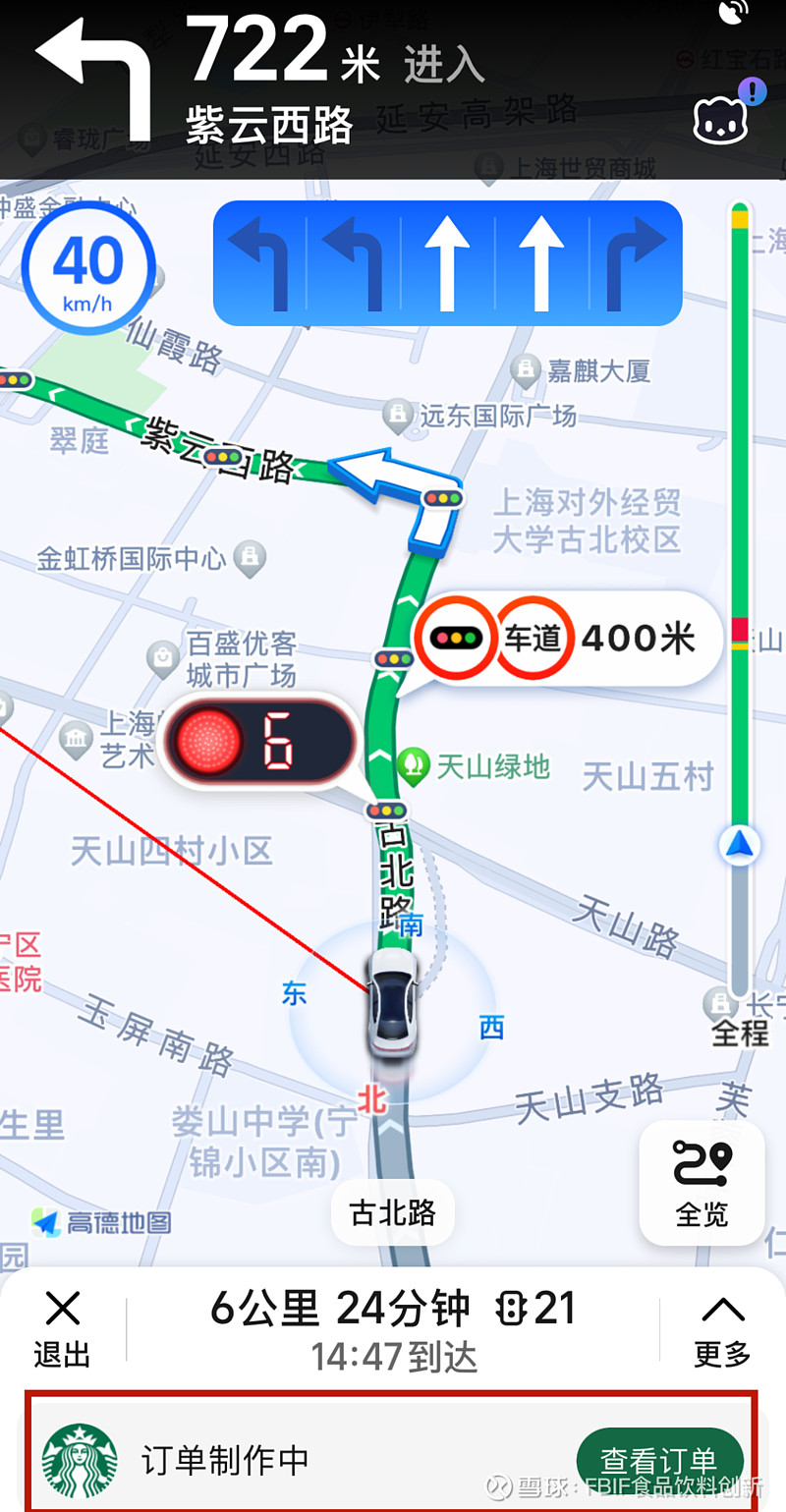This screenshot has width=786, height=1512.
Task: Open the 全览 route overview
Action: [x=702, y=1183]
